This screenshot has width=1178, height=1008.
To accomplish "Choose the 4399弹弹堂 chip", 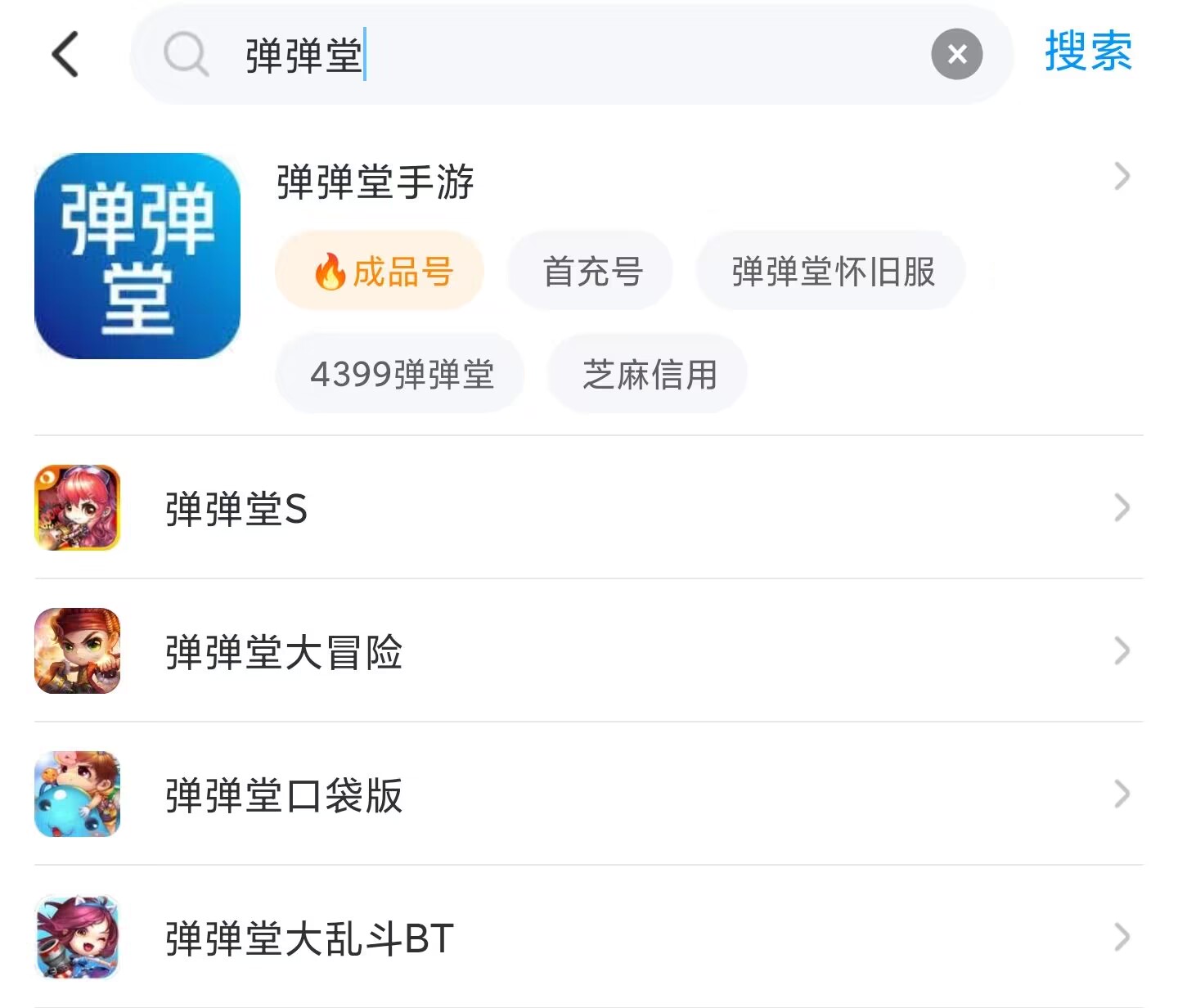I will click(401, 374).
